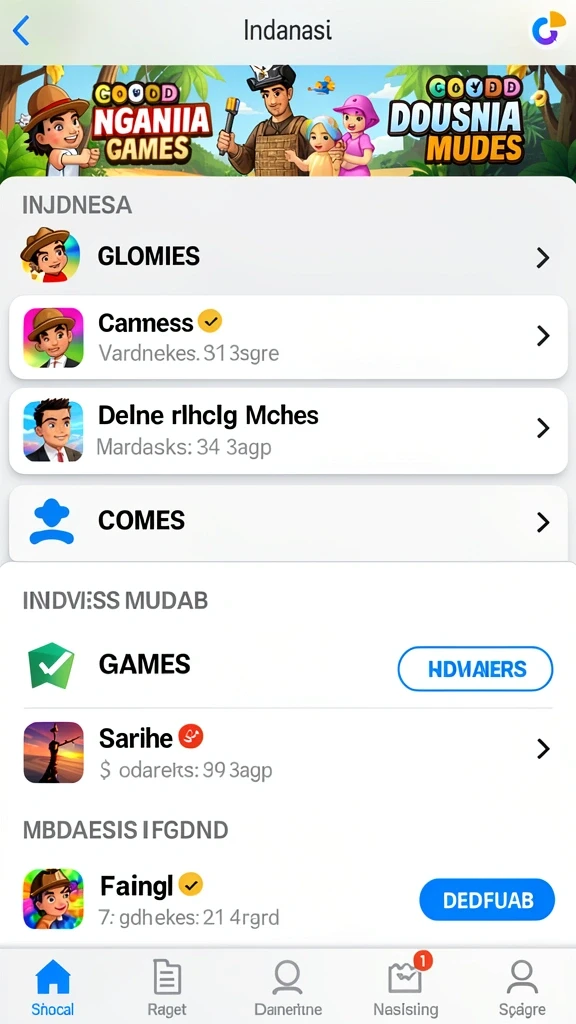Tap the HDVIAIERS button beside GAMES

click(x=475, y=669)
